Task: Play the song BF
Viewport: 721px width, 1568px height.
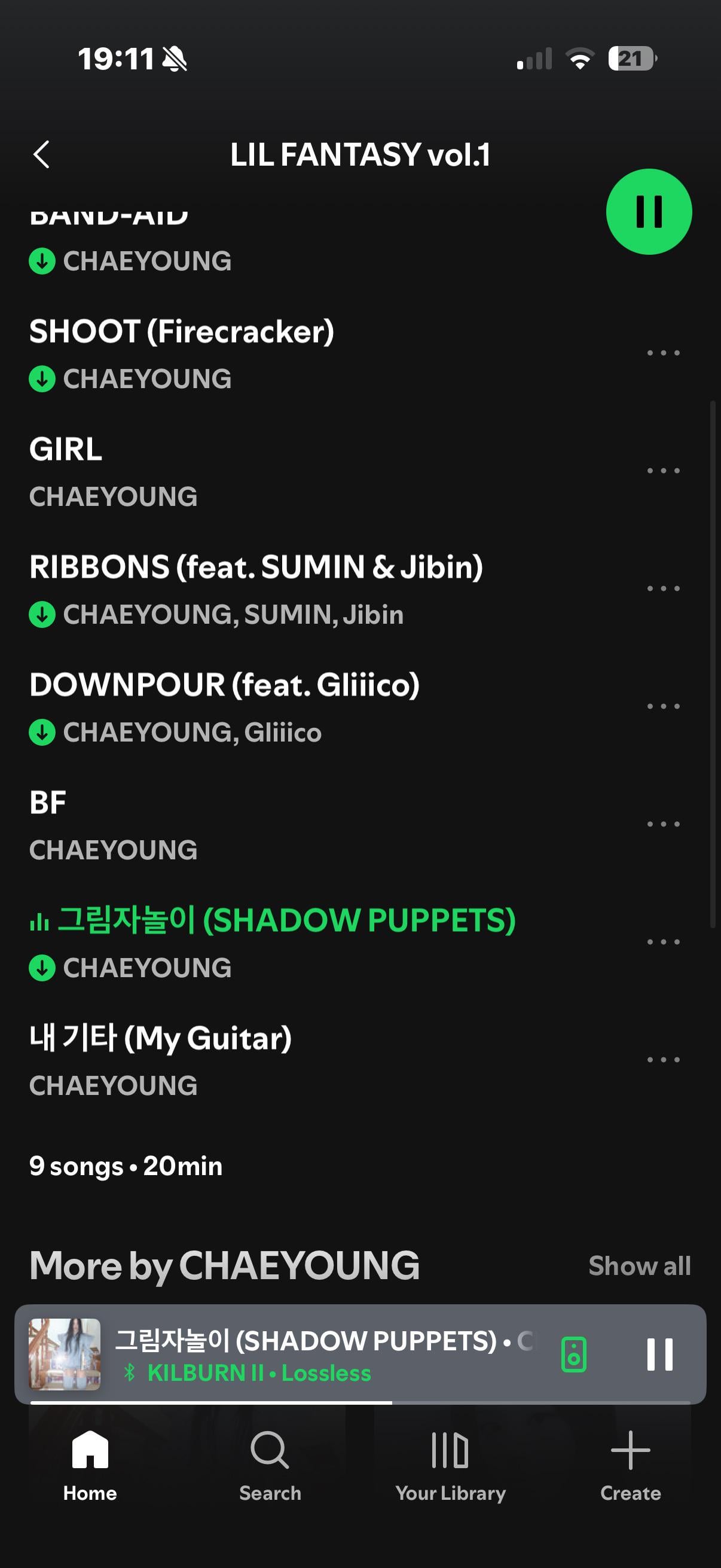Action: click(47, 803)
